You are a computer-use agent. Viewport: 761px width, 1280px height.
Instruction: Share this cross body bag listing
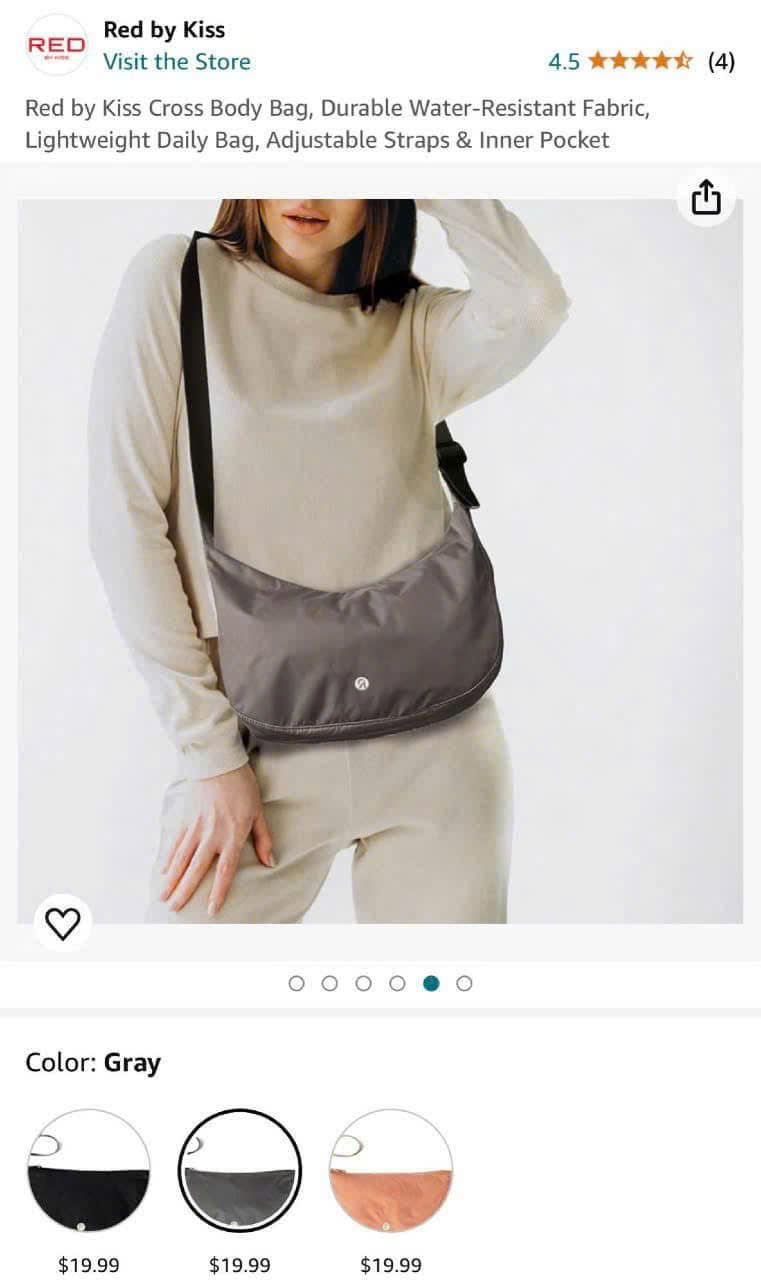tap(706, 197)
